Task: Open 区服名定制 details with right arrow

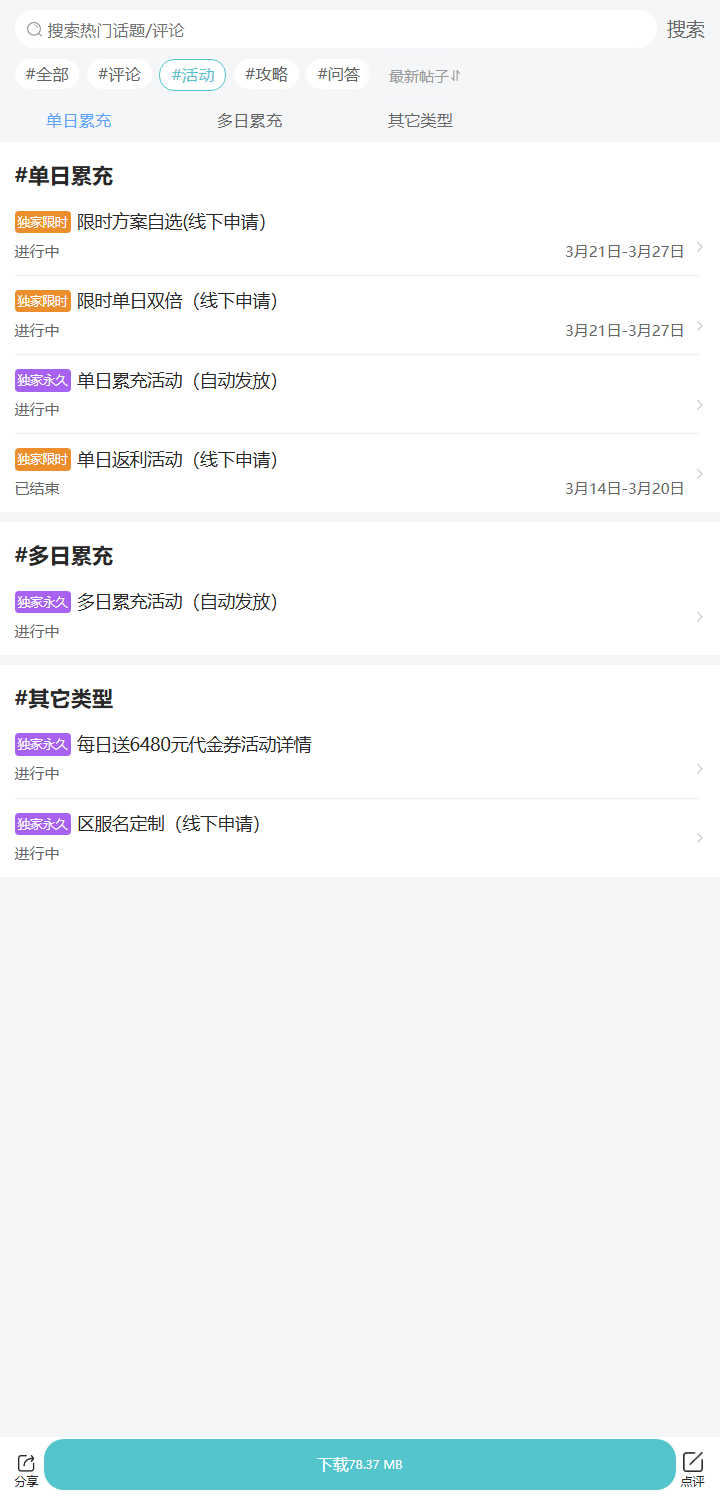Action: [700, 838]
